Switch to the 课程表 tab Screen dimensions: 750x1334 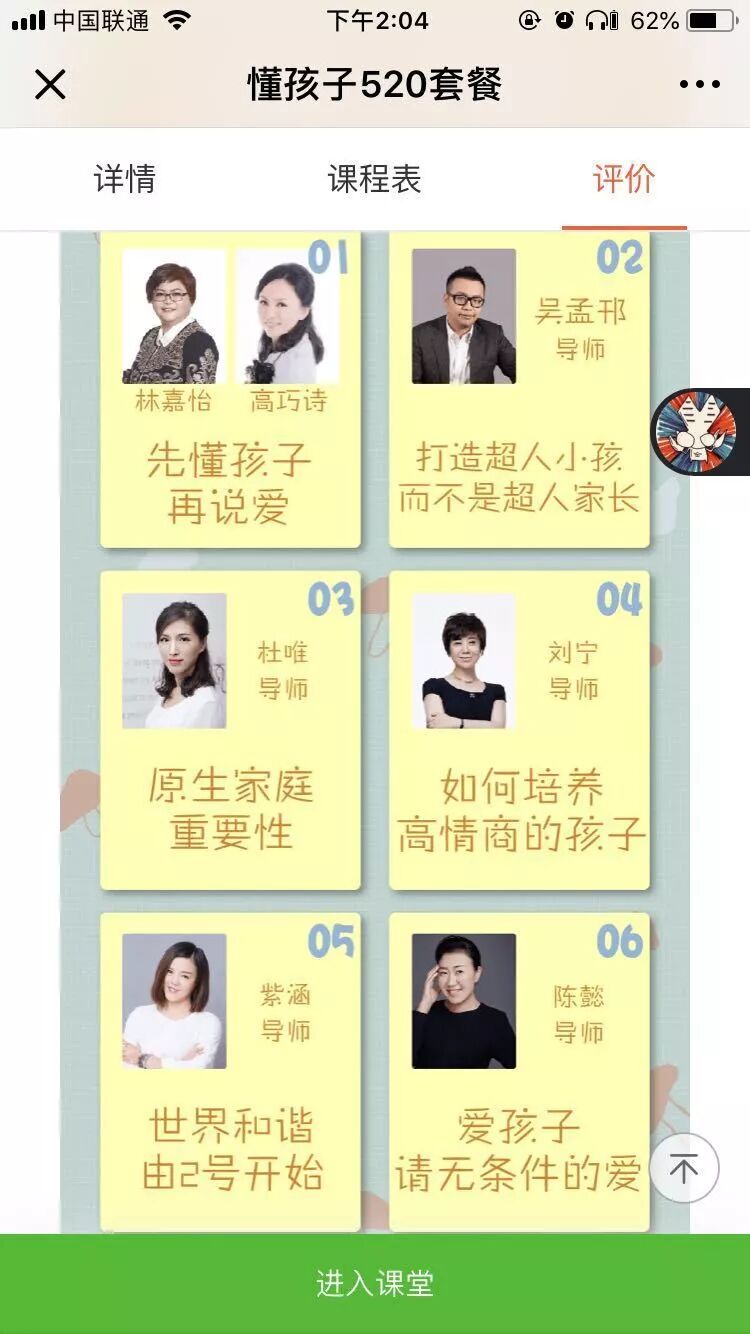[375, 180]
